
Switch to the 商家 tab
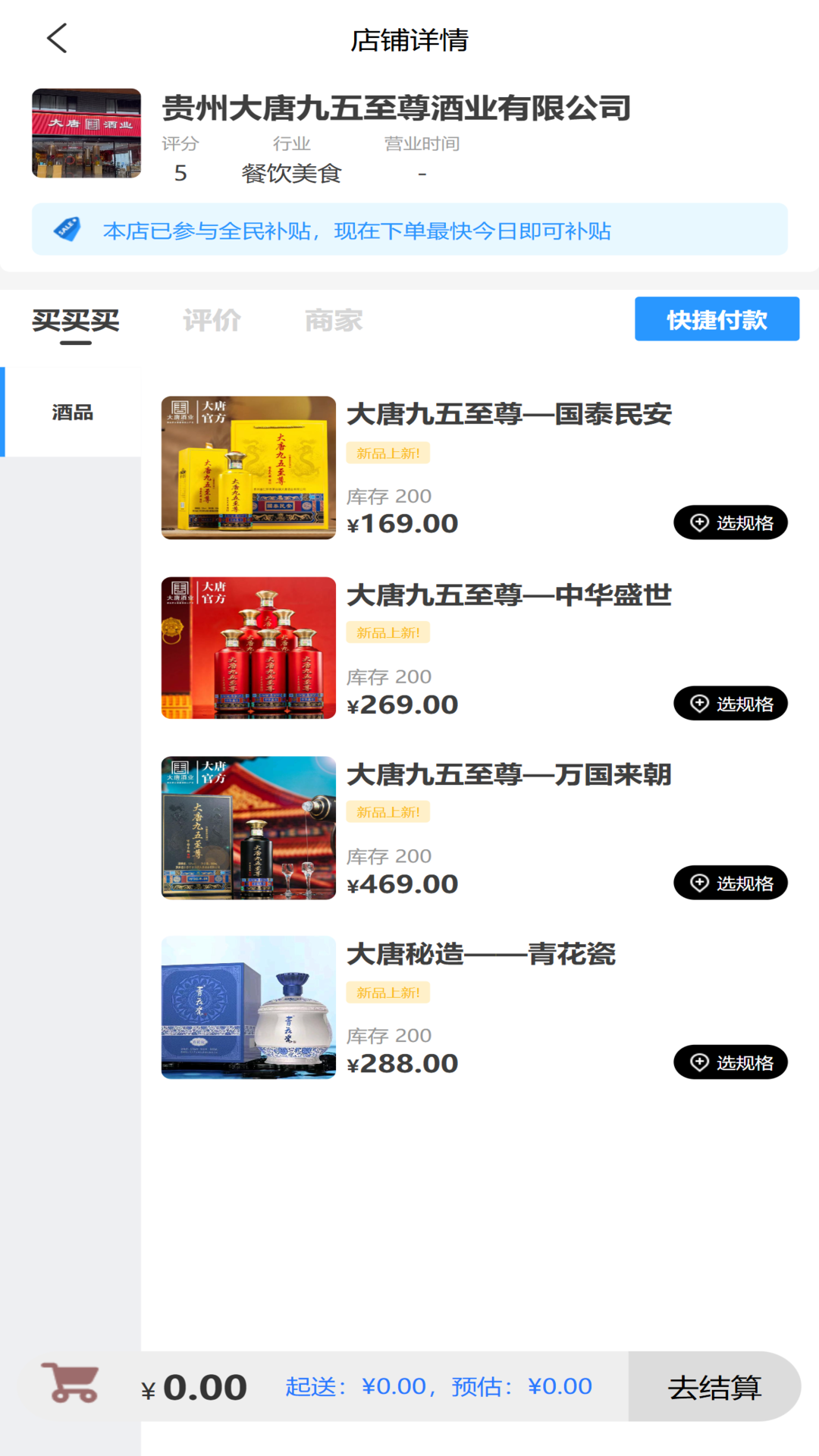[x=334, y=321]
